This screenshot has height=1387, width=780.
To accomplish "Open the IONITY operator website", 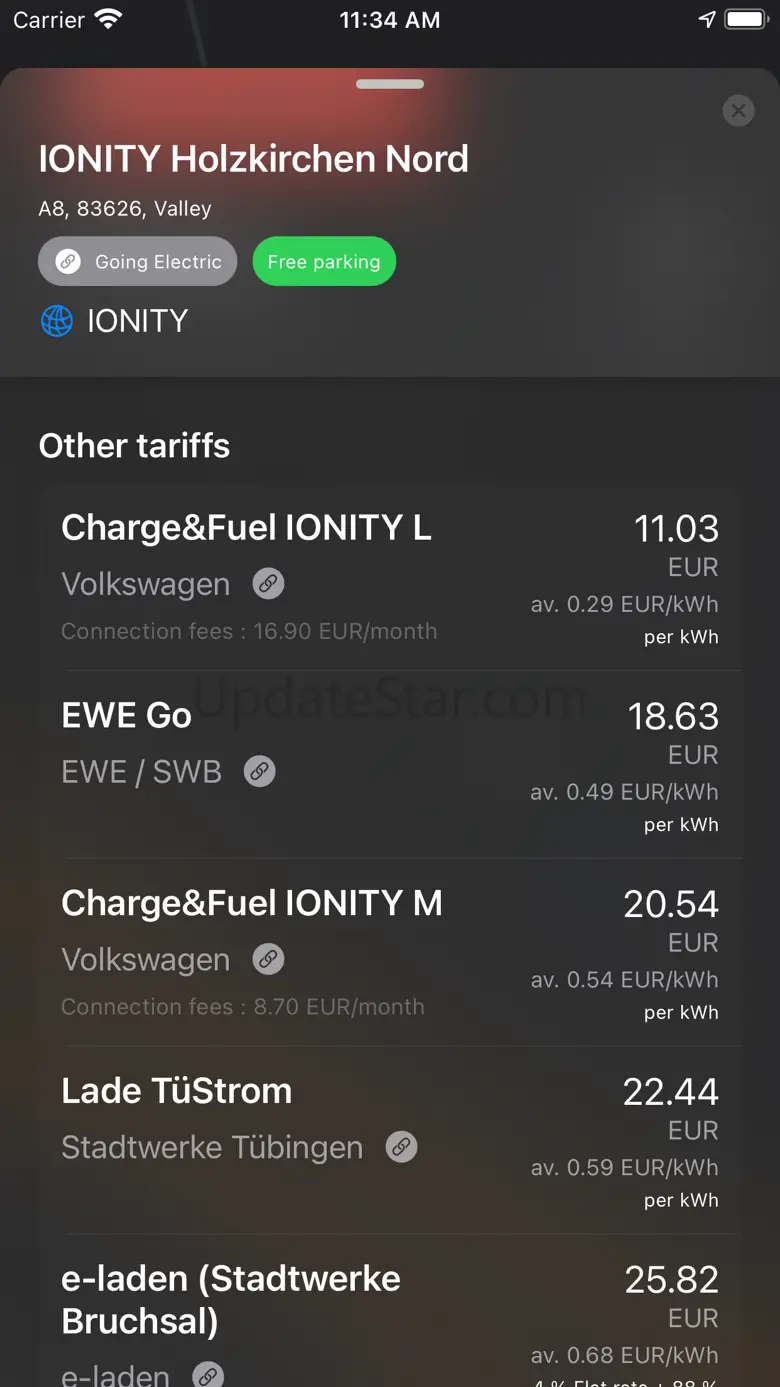I will pos(114,321).
